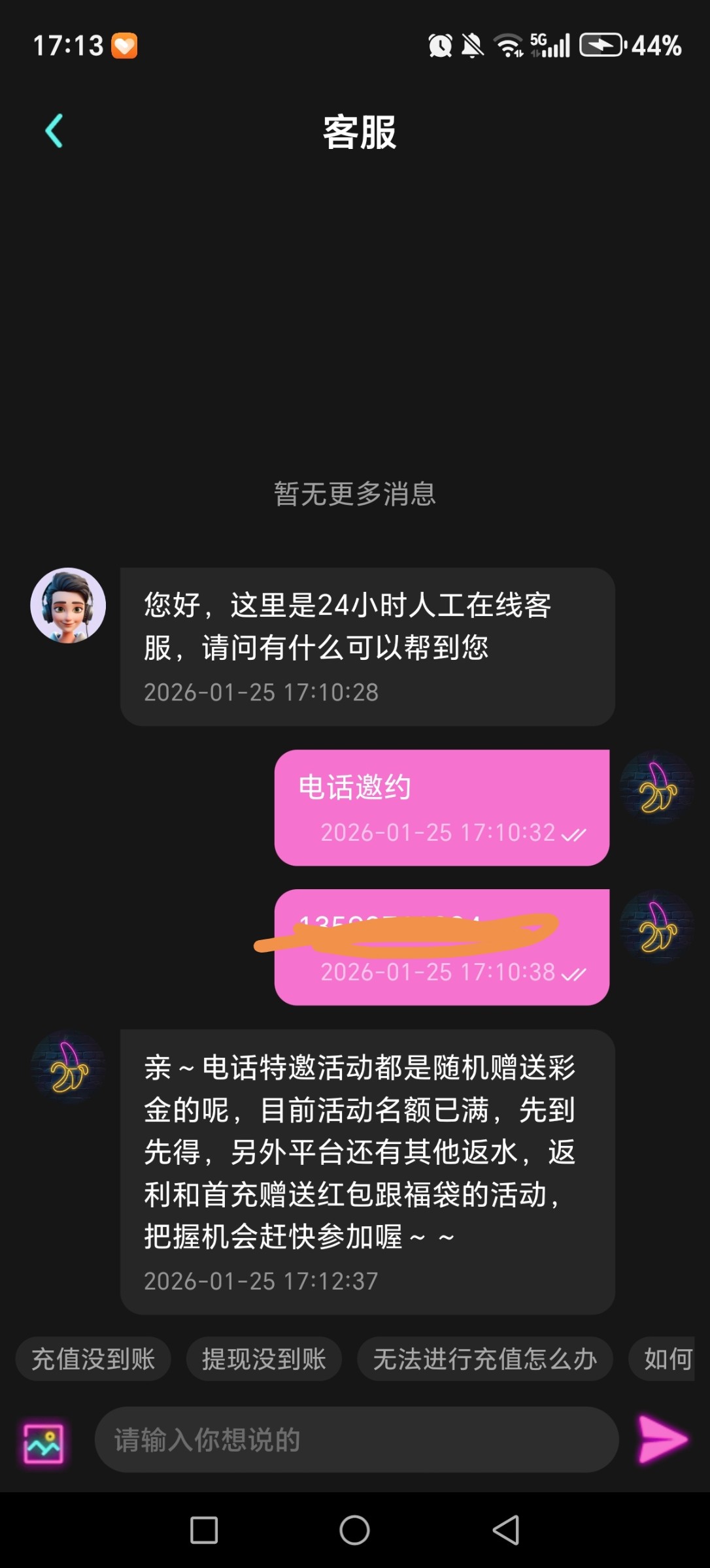Open the system recent apps button
This screenshot has height=1568, width=710.
(204, 1530)
